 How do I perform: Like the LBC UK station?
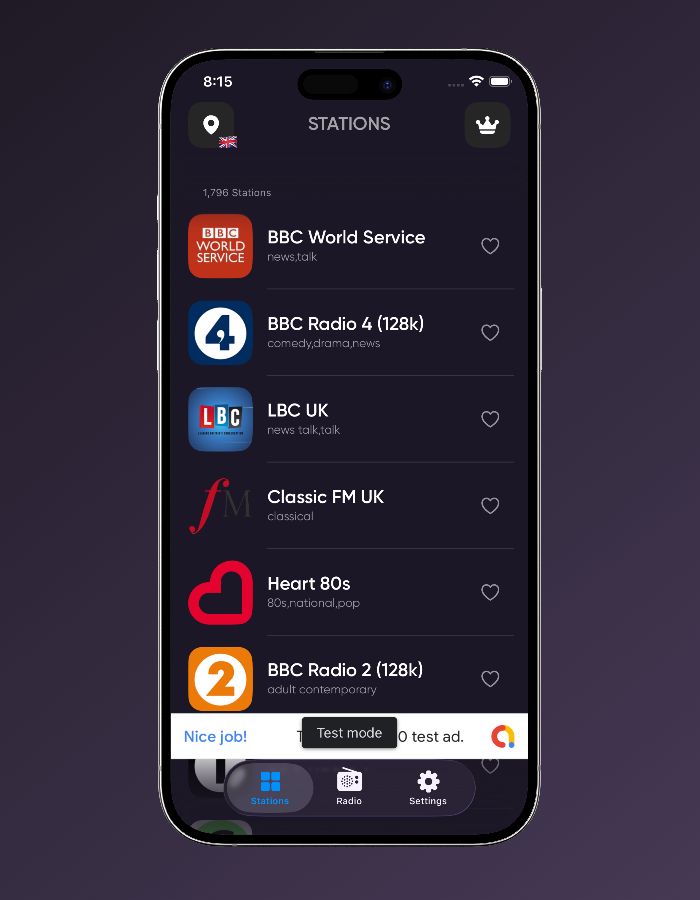click(490, 419)
